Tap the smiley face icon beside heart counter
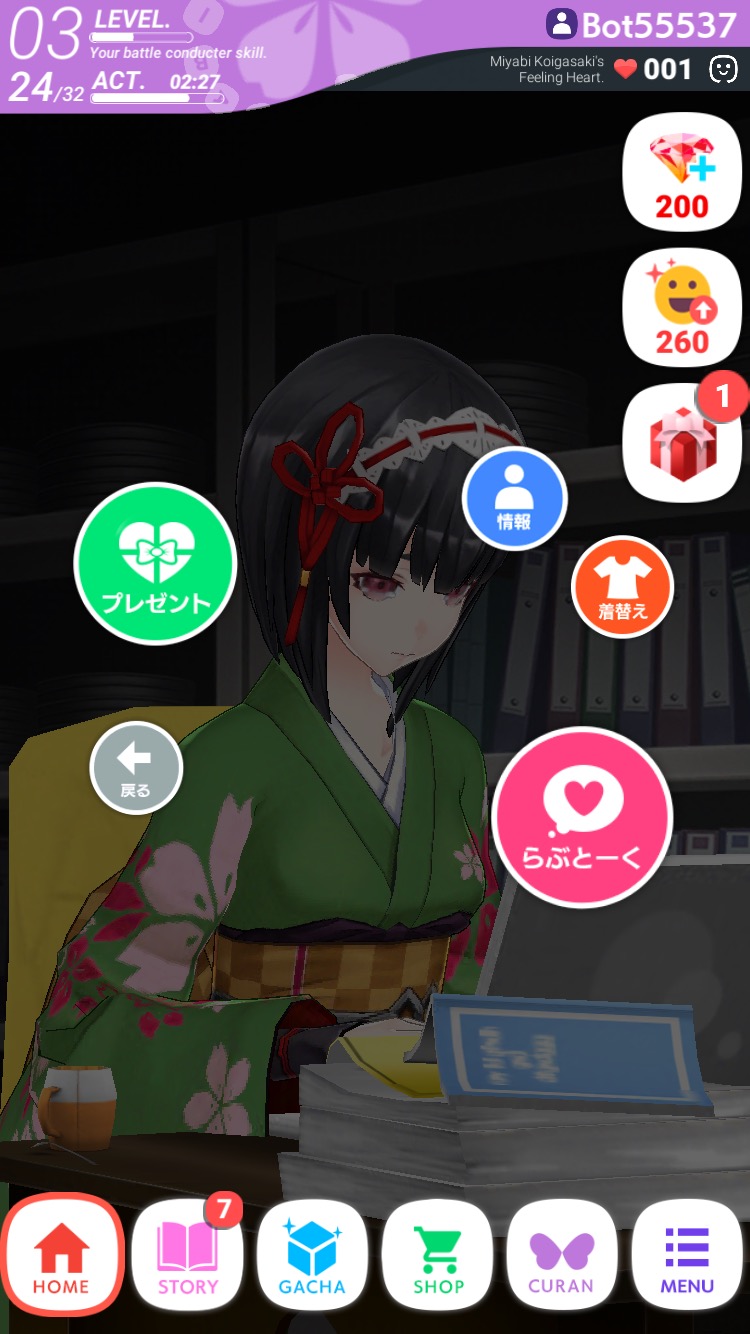The image size is (750, 1334). pos(722,69)
